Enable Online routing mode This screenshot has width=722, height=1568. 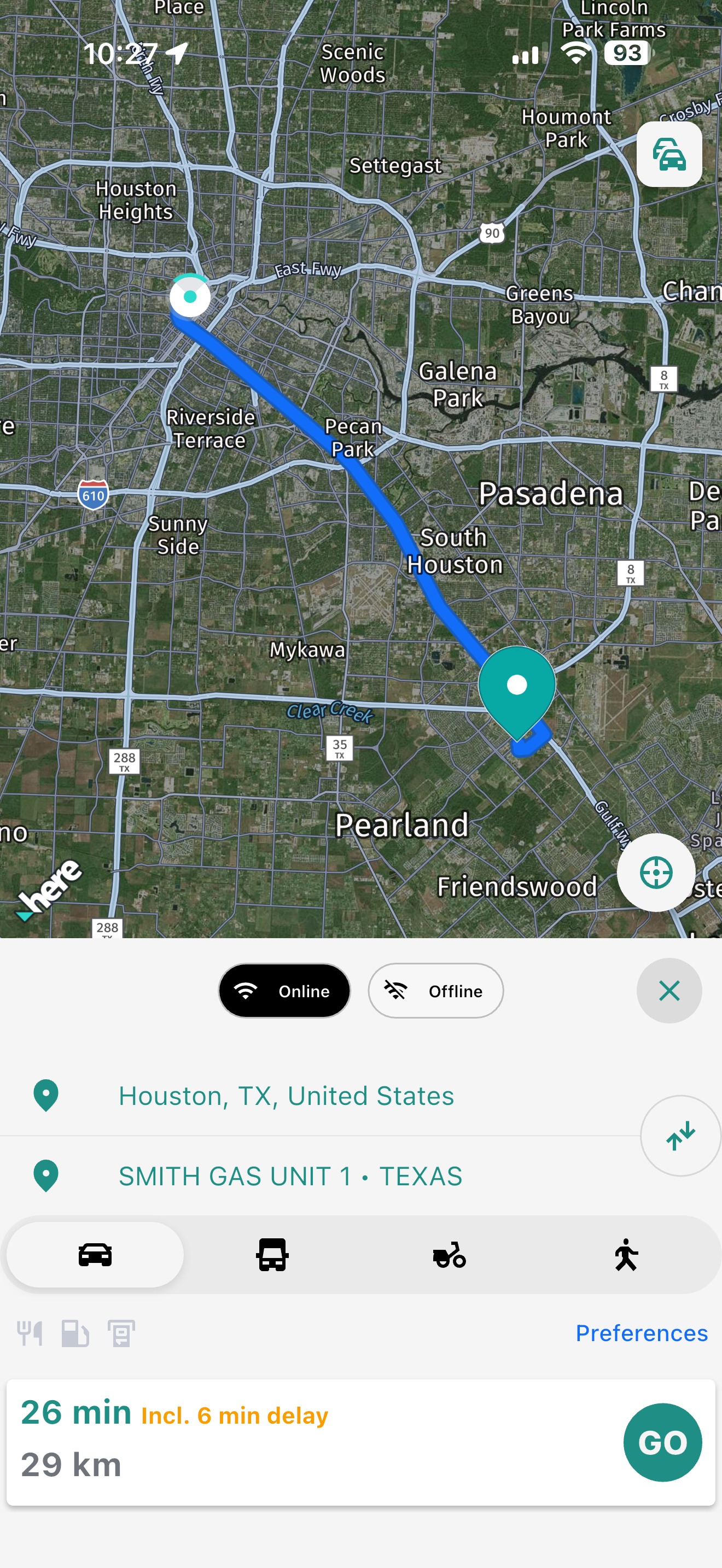[284, 990]
